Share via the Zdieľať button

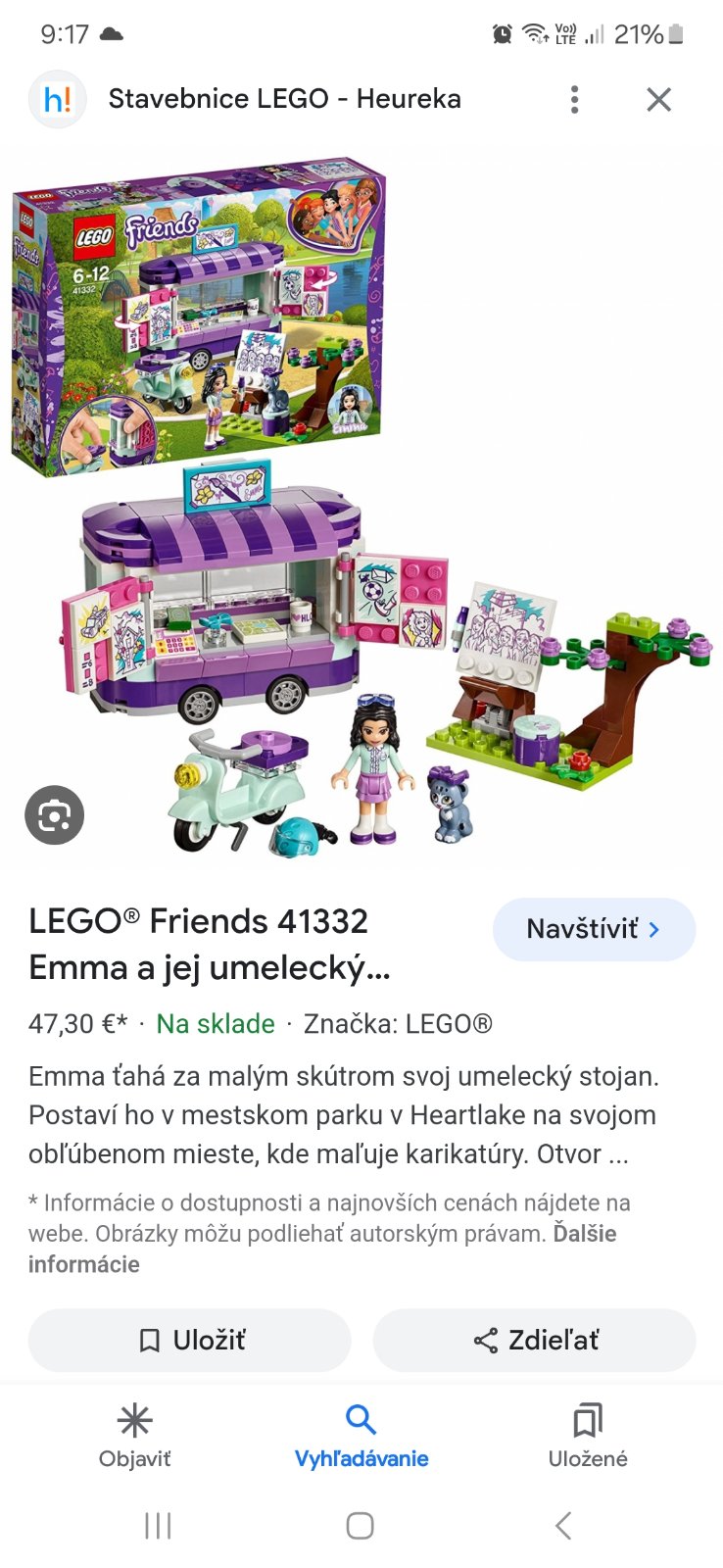pyautogui.click(x=534, y=1340)
